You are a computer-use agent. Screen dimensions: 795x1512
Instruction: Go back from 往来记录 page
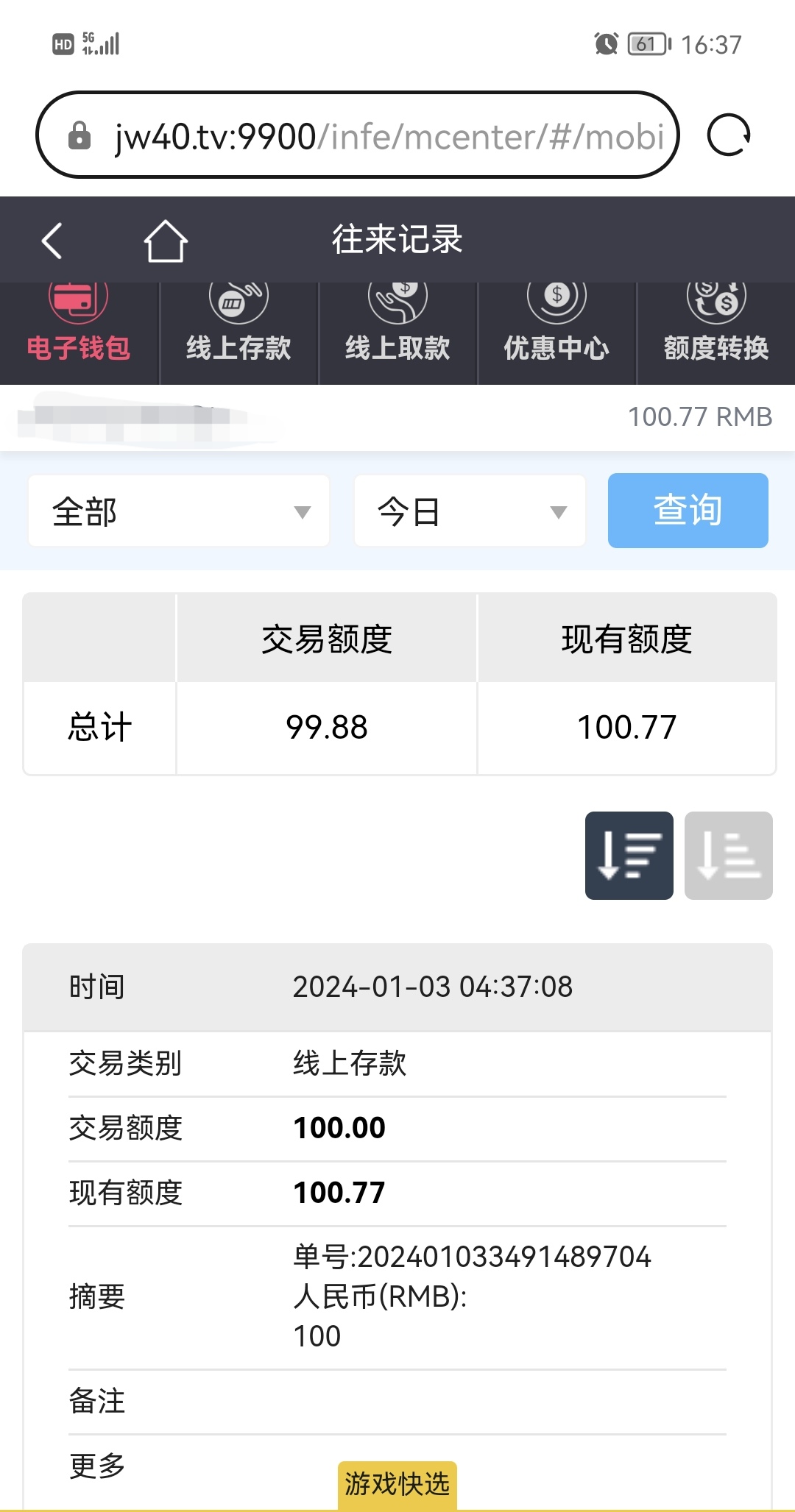52,241
